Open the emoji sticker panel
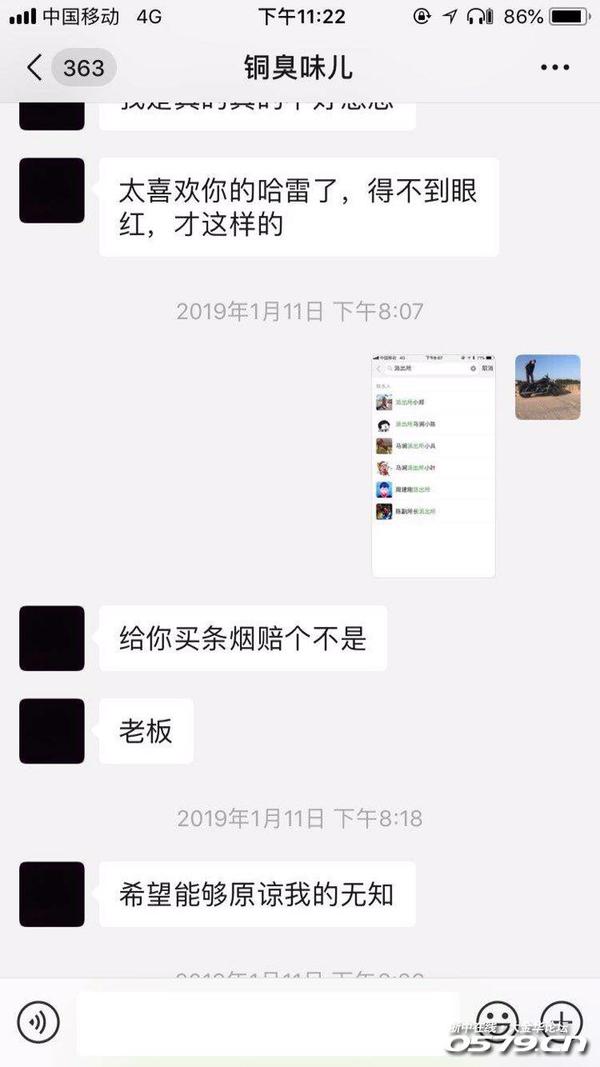Screen dimensions: 600x1067 coord(496,1022)
